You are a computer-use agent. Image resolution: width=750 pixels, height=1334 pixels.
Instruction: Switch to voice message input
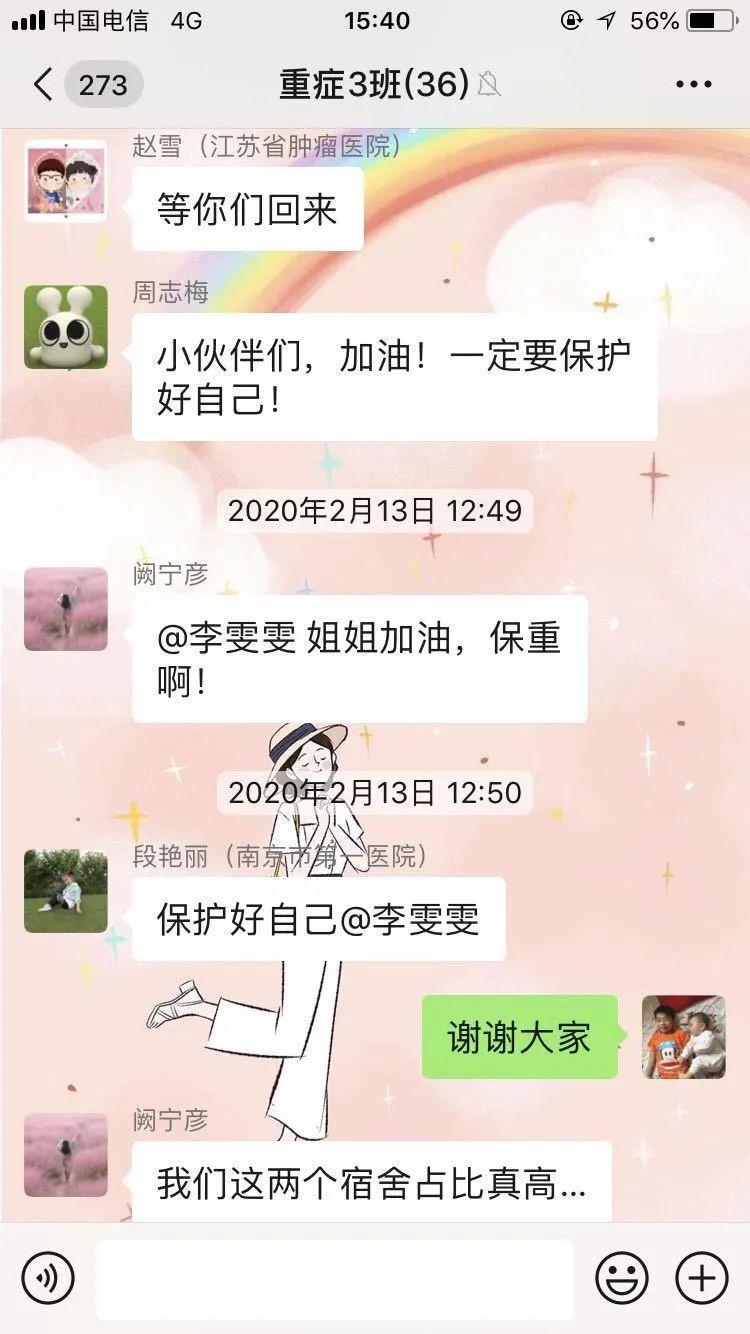(x=48, y=1278)
